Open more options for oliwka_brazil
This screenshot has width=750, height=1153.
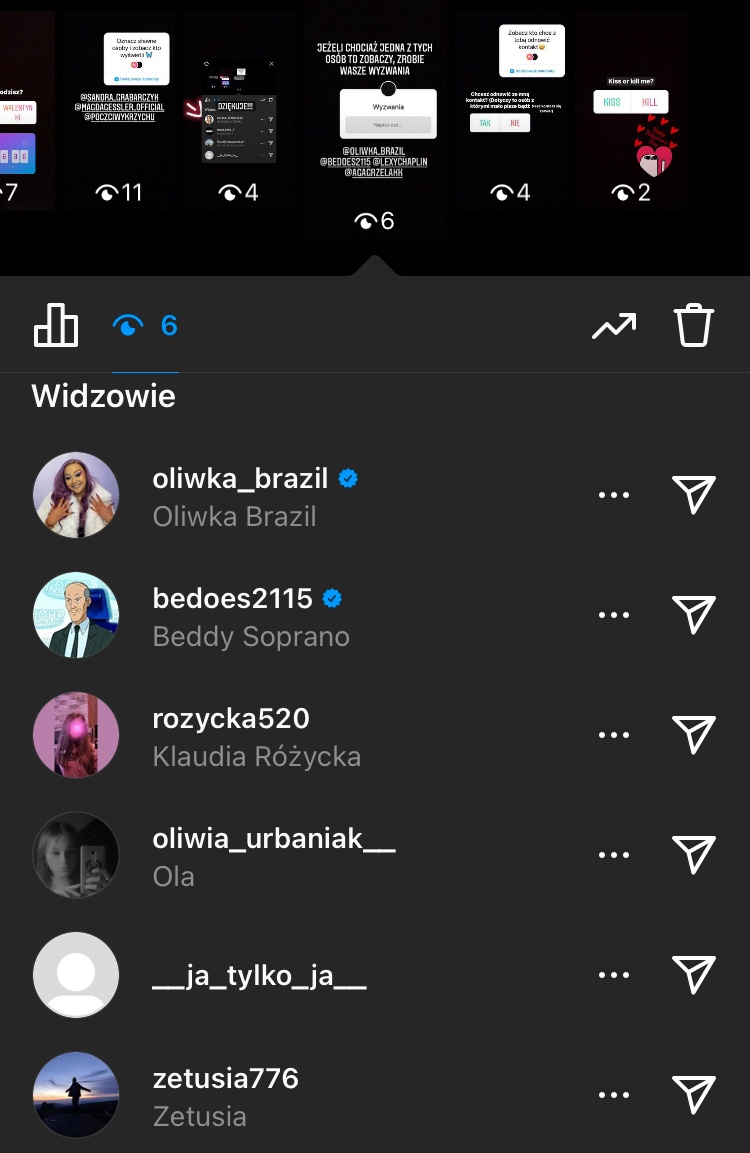[613, 495]
